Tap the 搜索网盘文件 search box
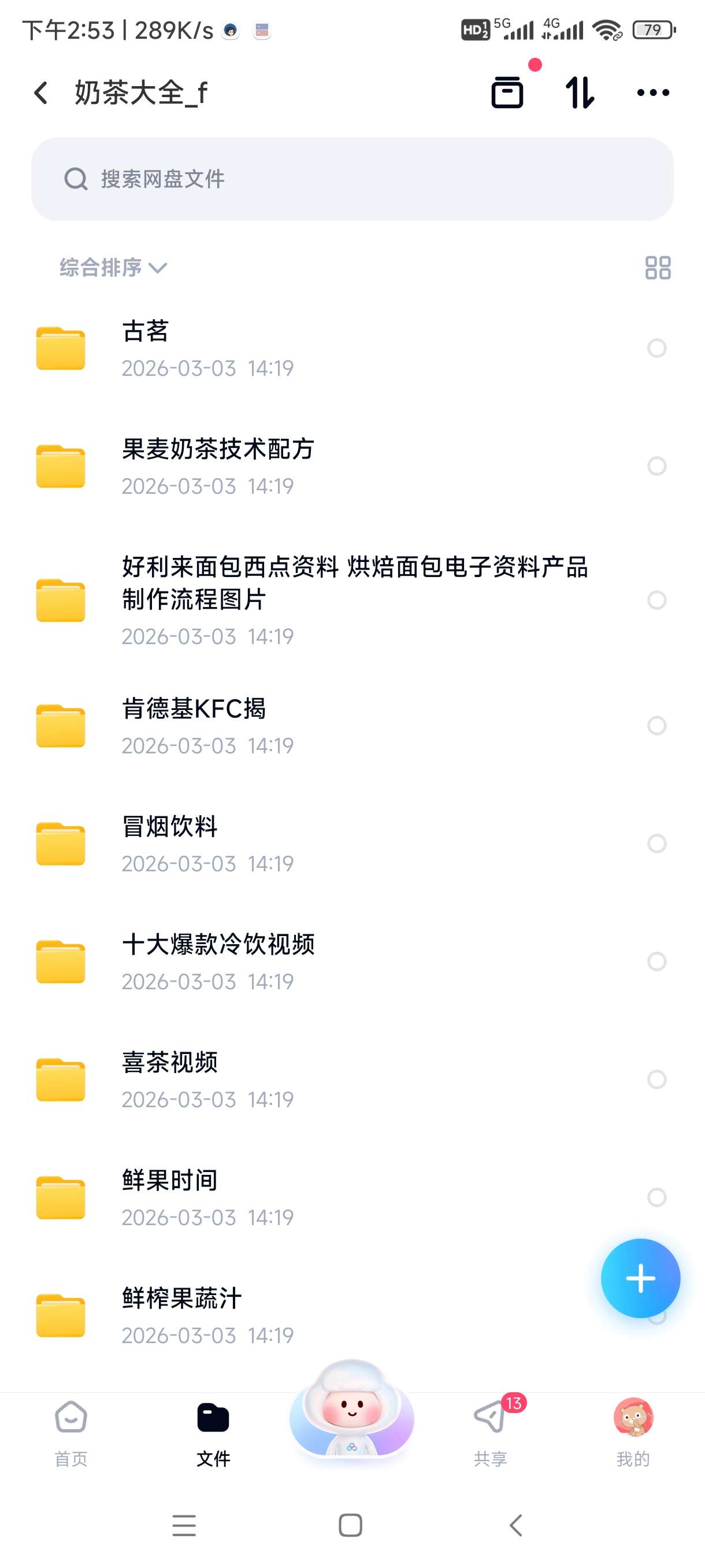This screenshot has height=1568, width=705. [x=352, y=179]
